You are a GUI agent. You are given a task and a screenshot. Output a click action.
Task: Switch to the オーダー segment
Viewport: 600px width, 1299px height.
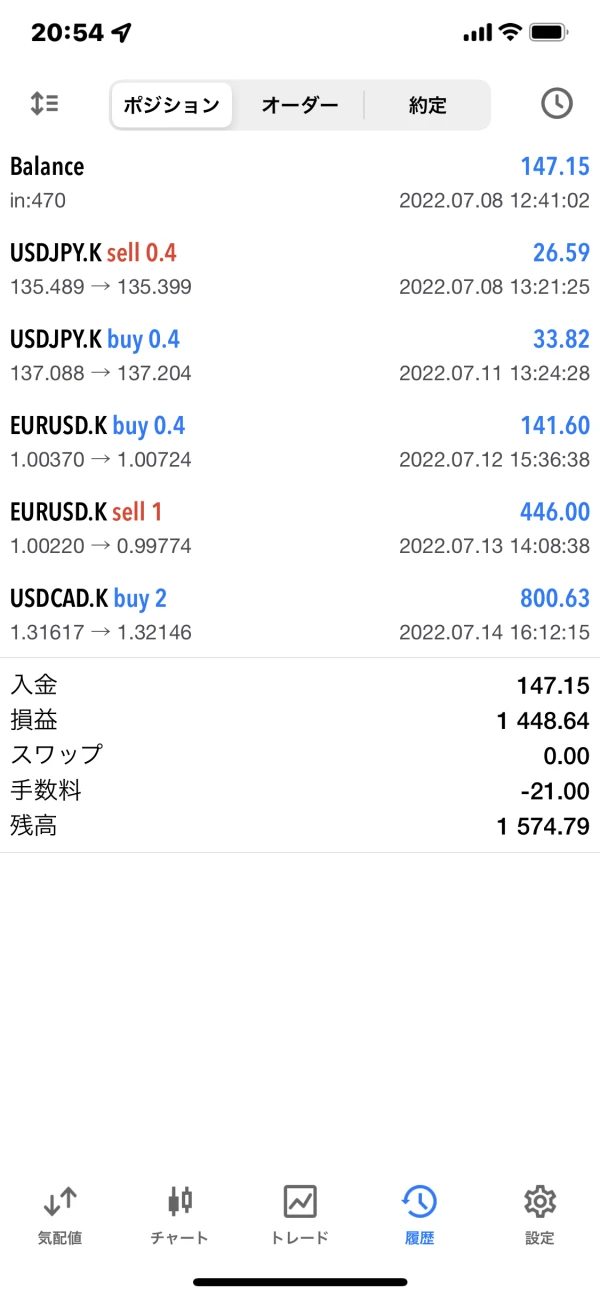[300, 105]
